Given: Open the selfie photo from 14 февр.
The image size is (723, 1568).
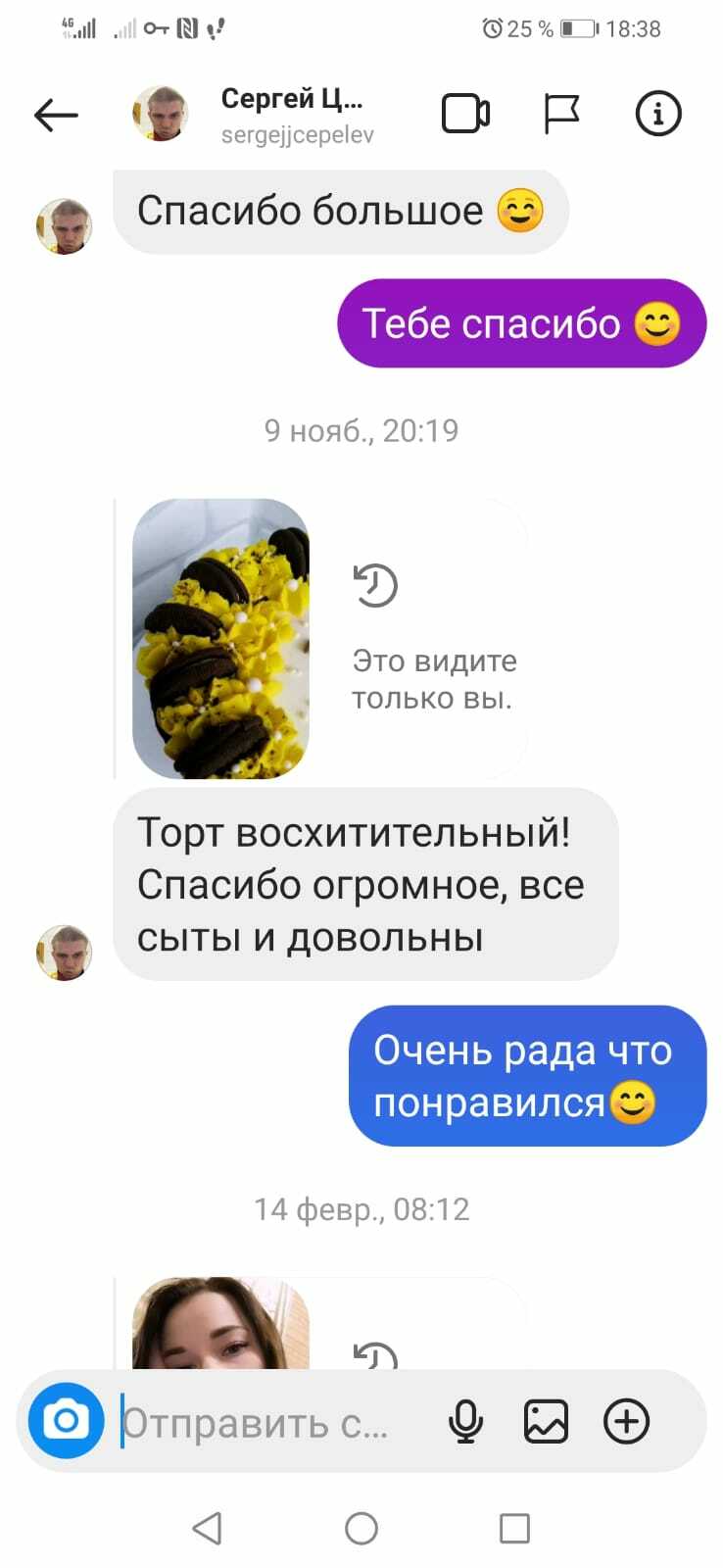Looking at the screenshot, I should pyautogui.click(x=221, y=1323).
